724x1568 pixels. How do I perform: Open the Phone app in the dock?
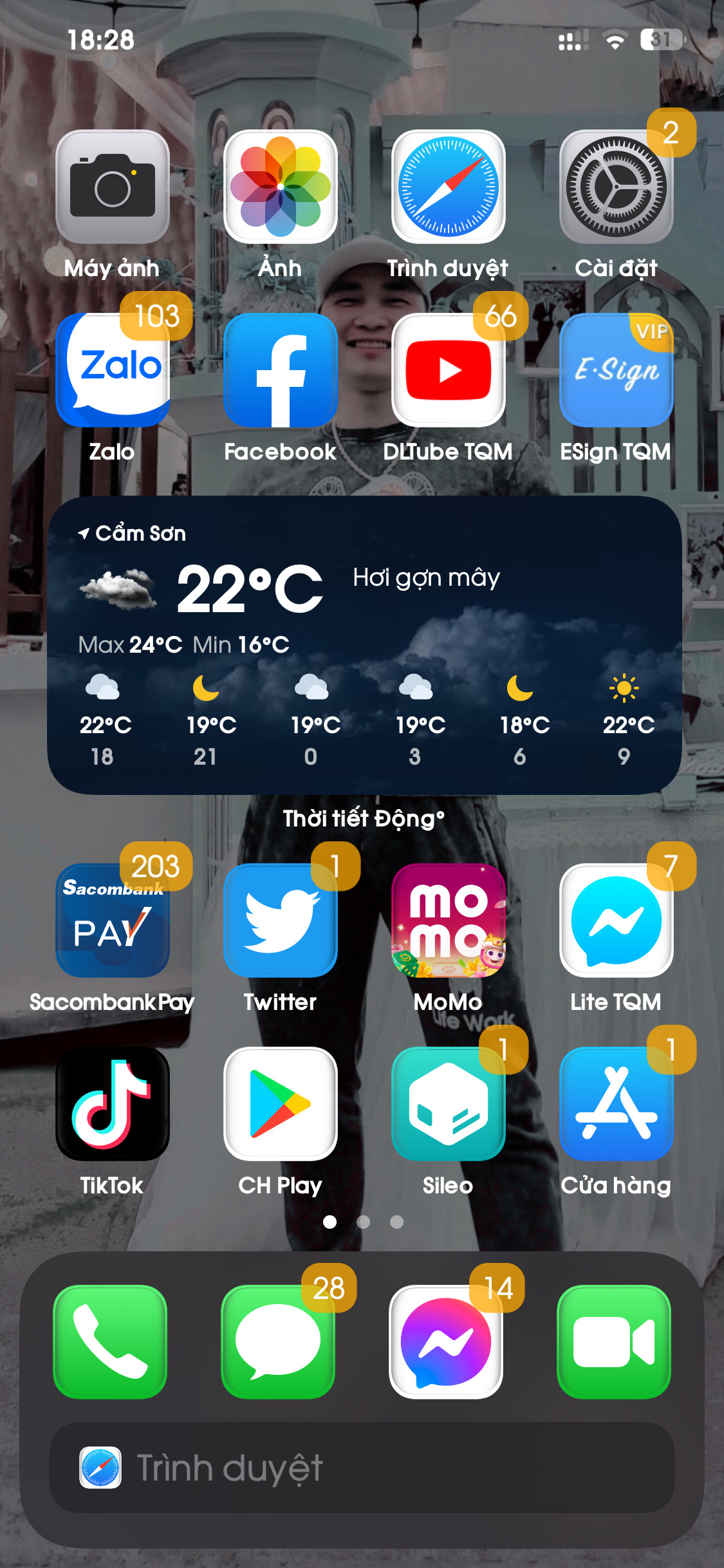[x=110, y=1342]
